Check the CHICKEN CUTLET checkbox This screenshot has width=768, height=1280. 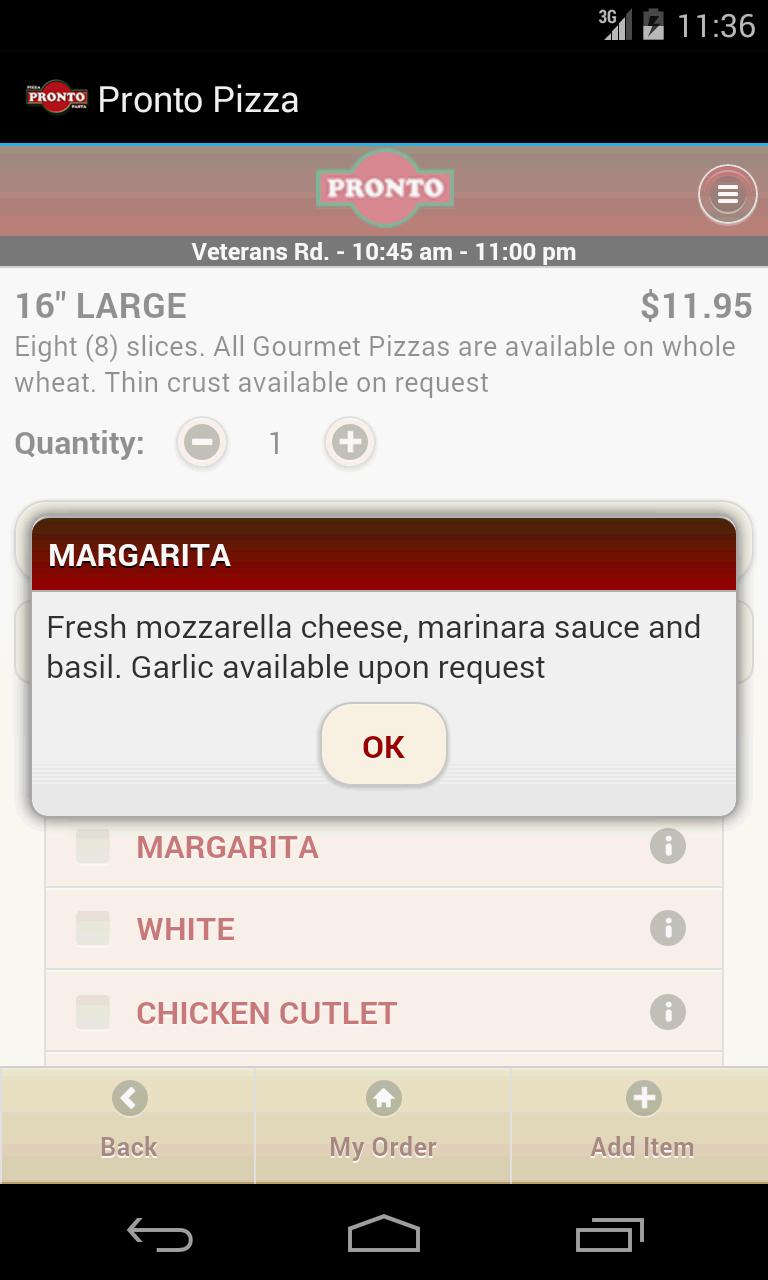92,1012
